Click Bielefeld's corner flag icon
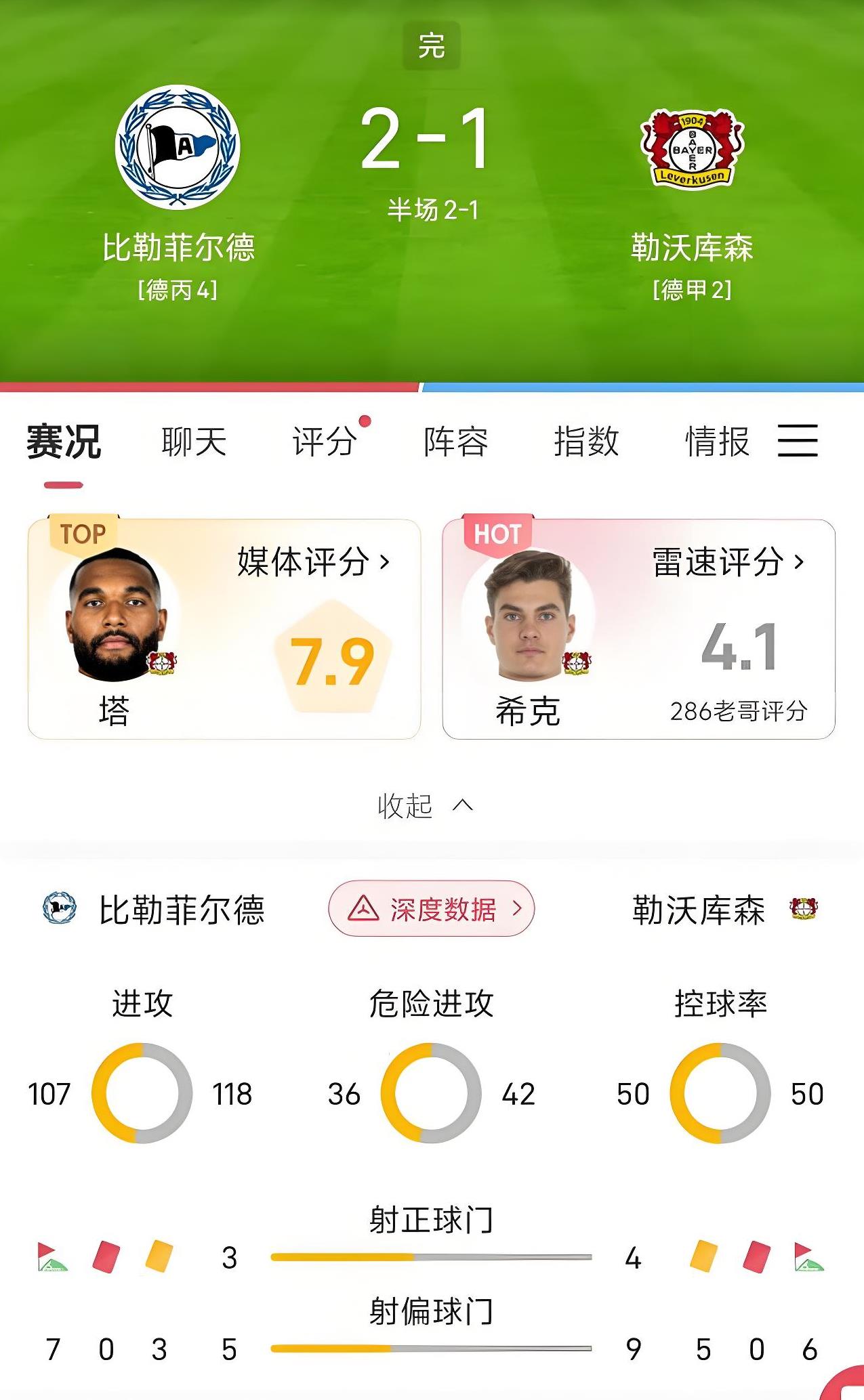 click(49, 1254)
